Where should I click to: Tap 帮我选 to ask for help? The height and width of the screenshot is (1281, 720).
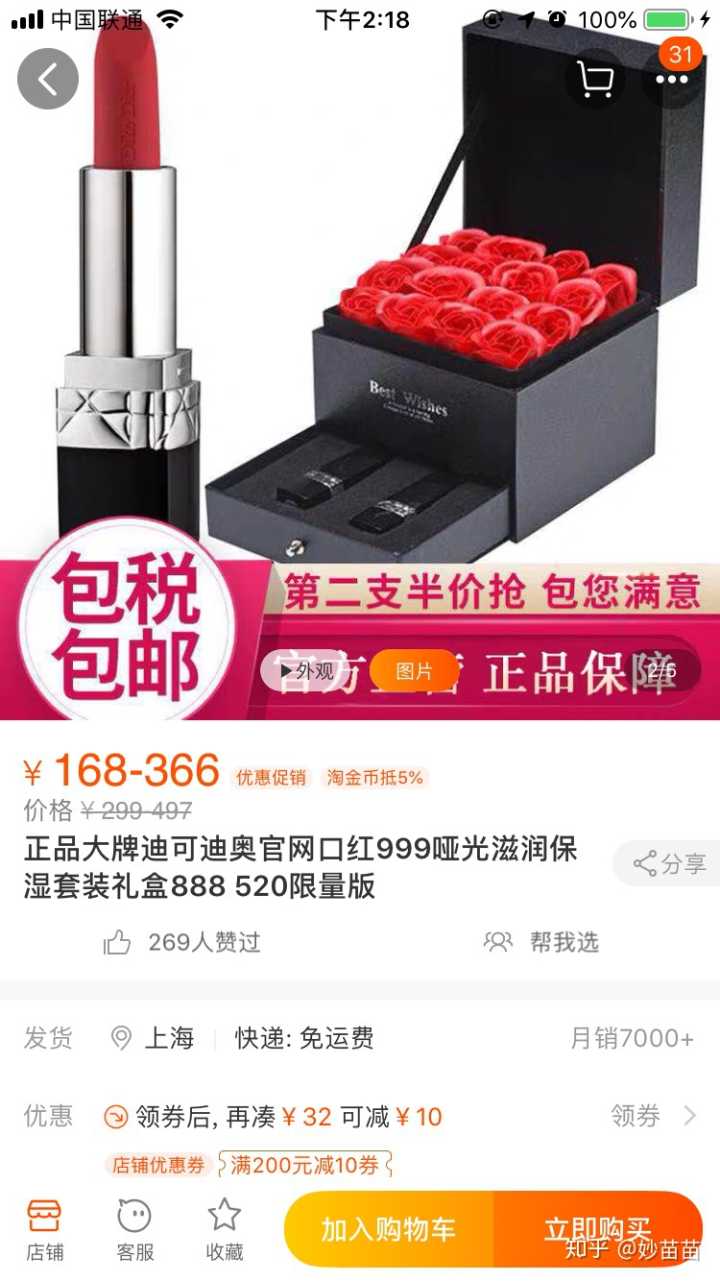click(x=542, y=942)
